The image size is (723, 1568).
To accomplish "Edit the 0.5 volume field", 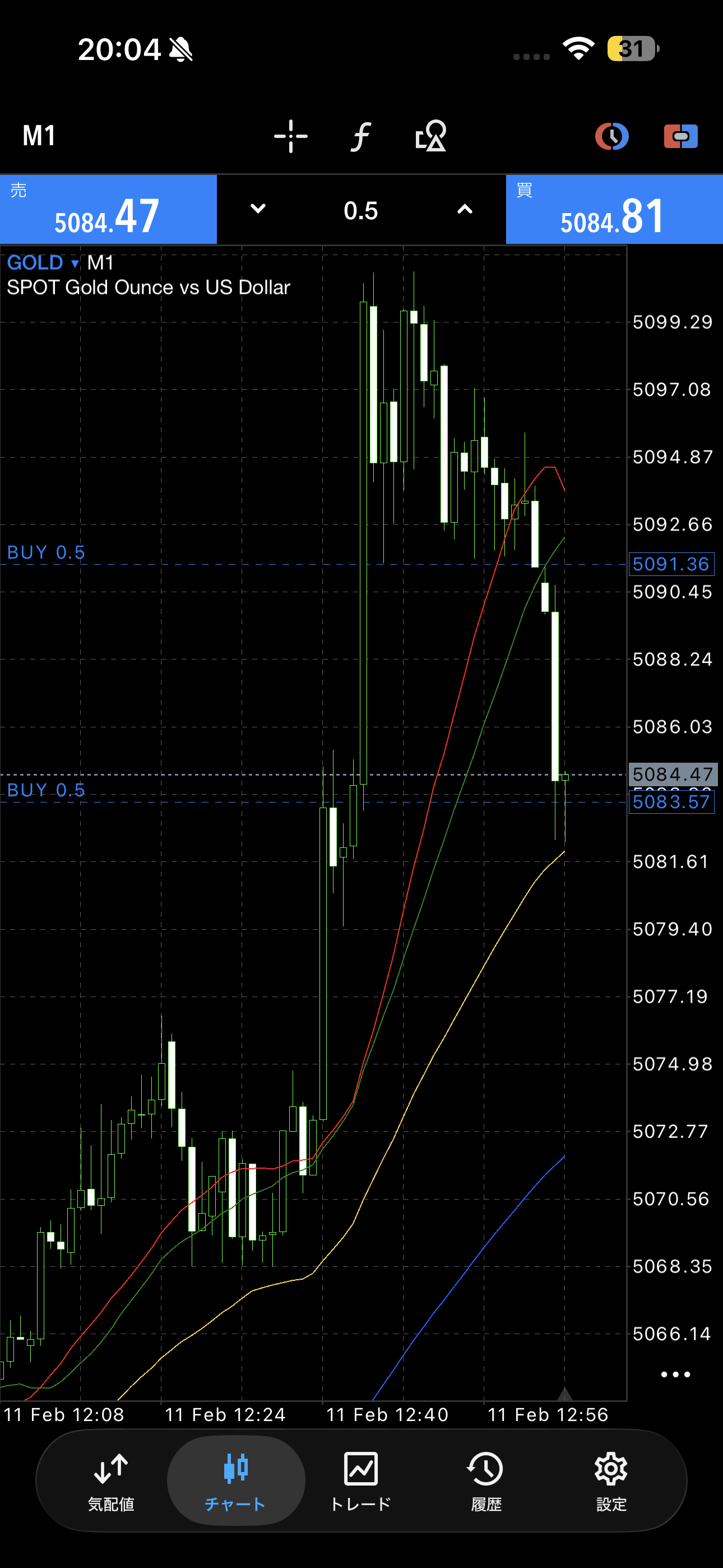I will 360,211.
